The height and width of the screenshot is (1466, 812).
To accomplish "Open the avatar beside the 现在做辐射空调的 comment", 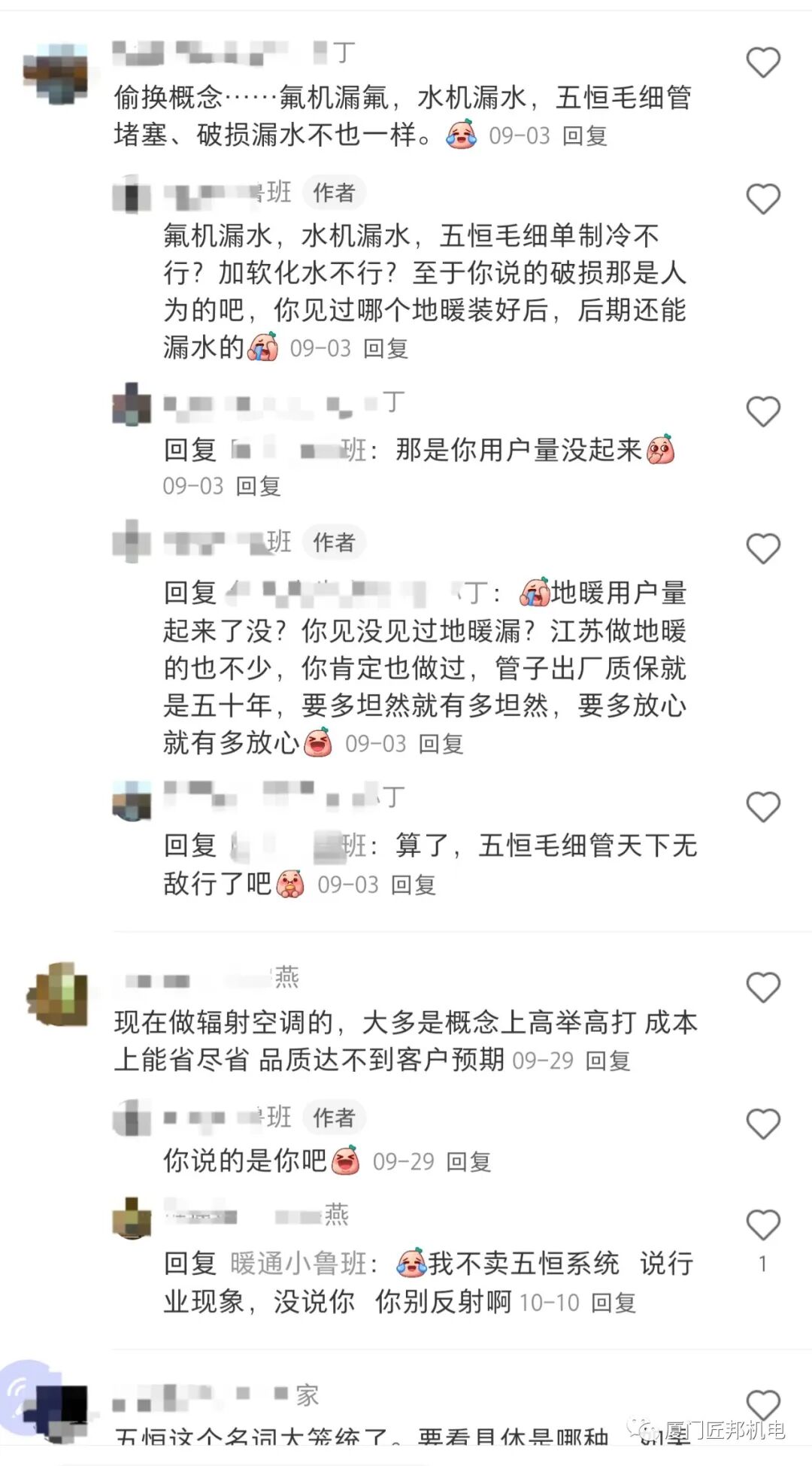I will click(57, 994).
